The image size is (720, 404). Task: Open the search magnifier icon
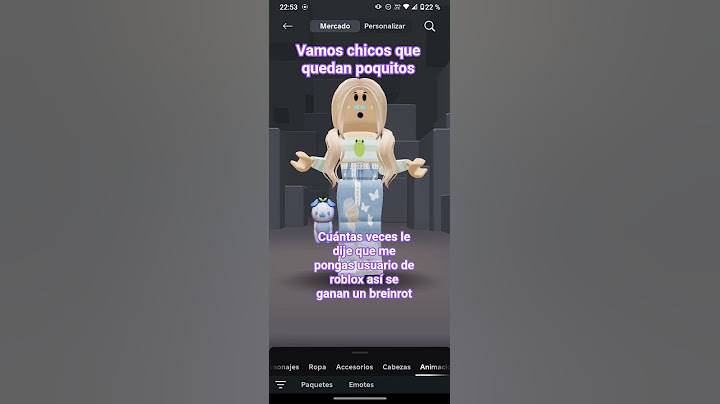click(x=430, y=26)
